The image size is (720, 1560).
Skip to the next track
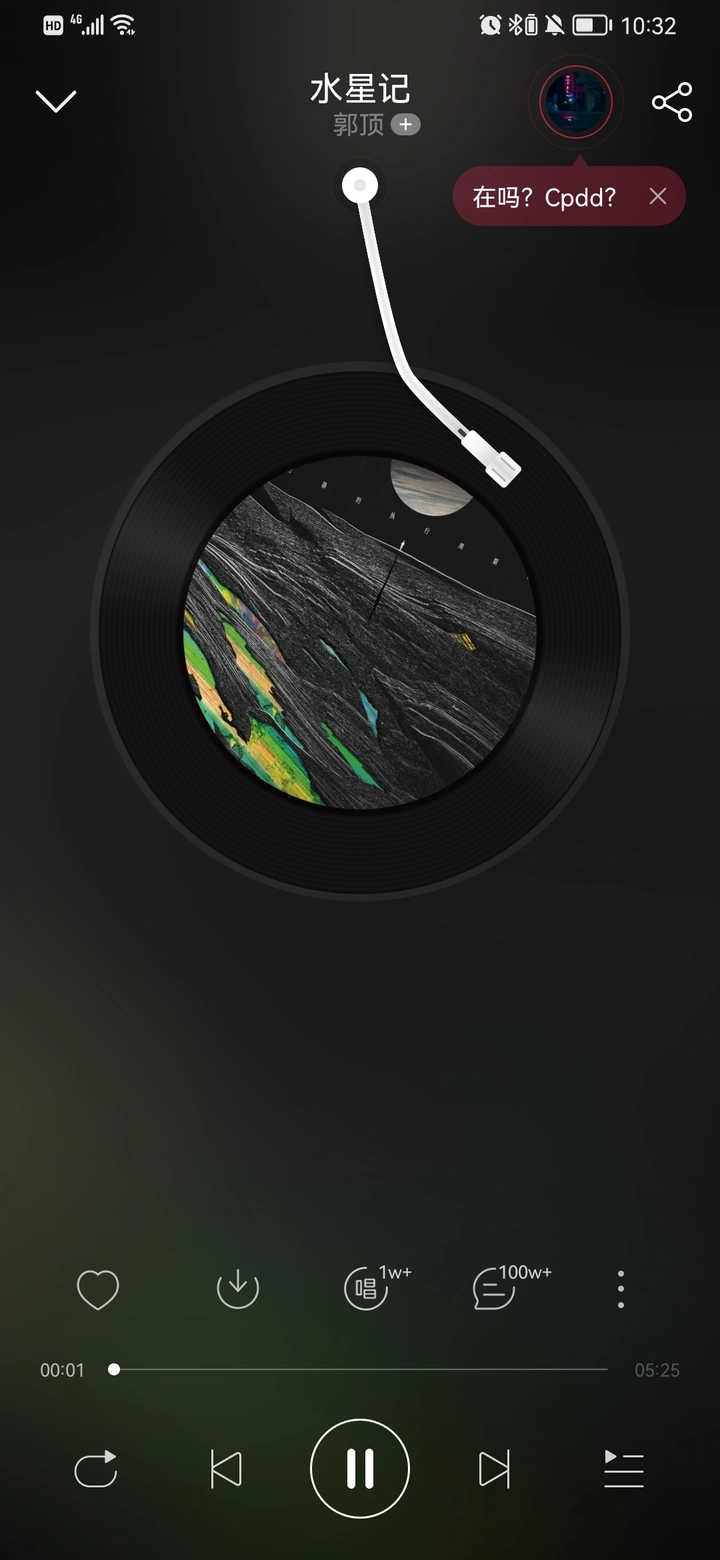point(494,1469)
